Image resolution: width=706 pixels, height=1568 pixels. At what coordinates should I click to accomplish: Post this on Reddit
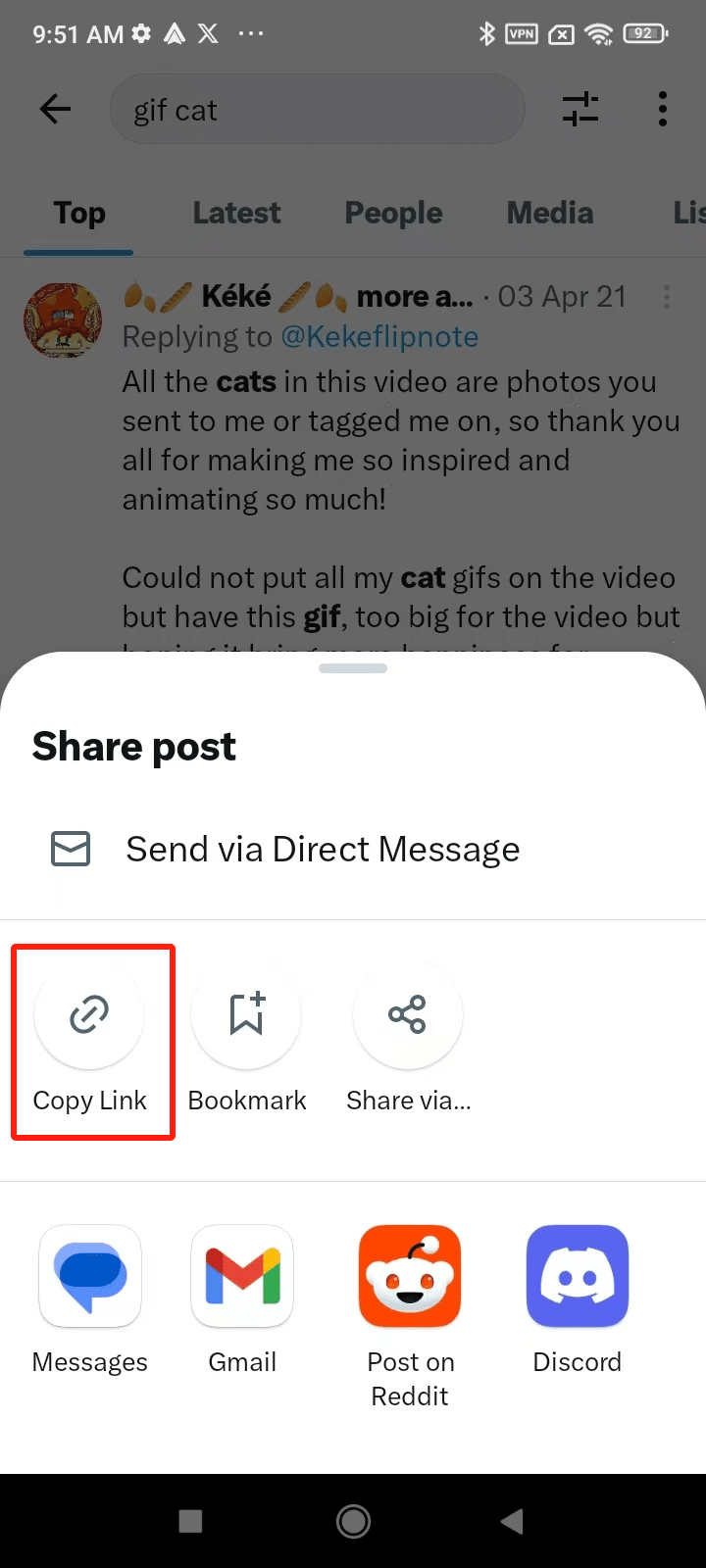coord(410,1276)
